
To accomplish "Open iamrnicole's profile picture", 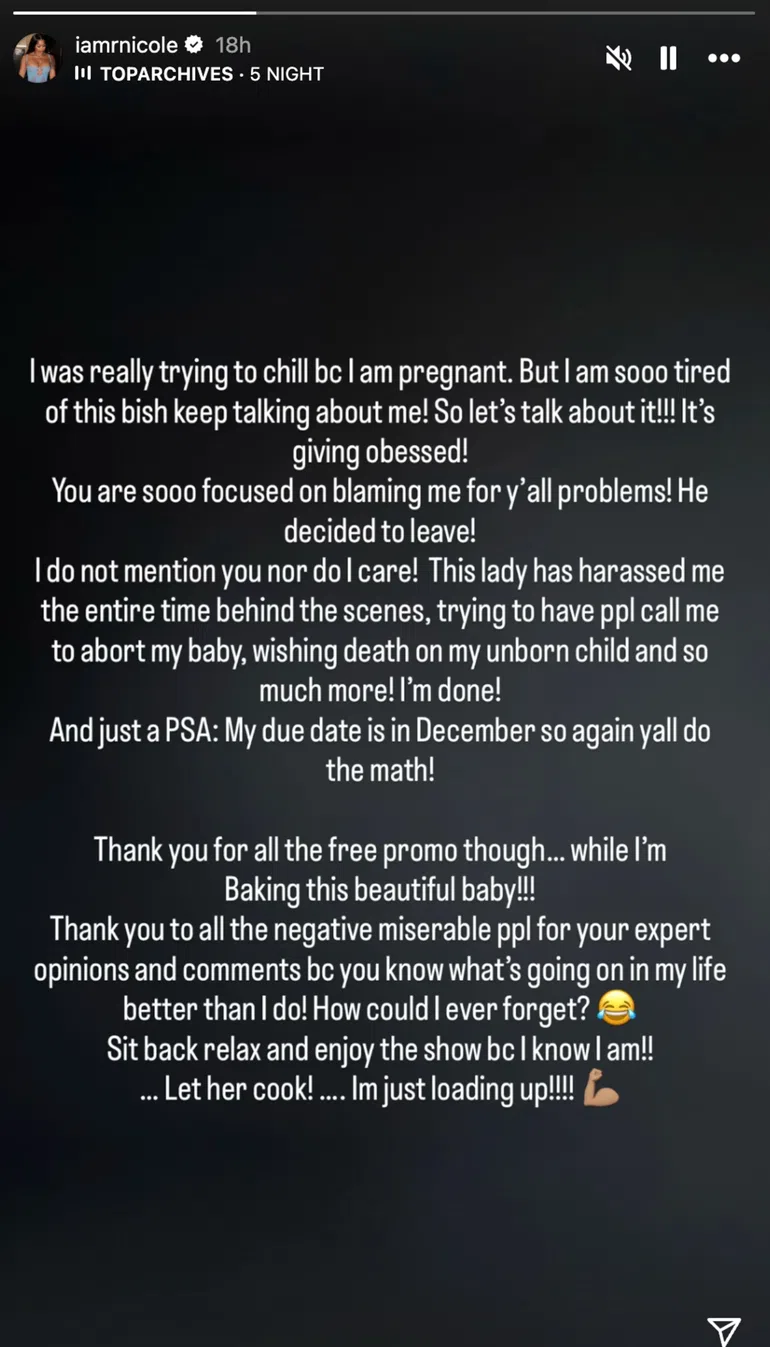I will [x=37, y=59].
